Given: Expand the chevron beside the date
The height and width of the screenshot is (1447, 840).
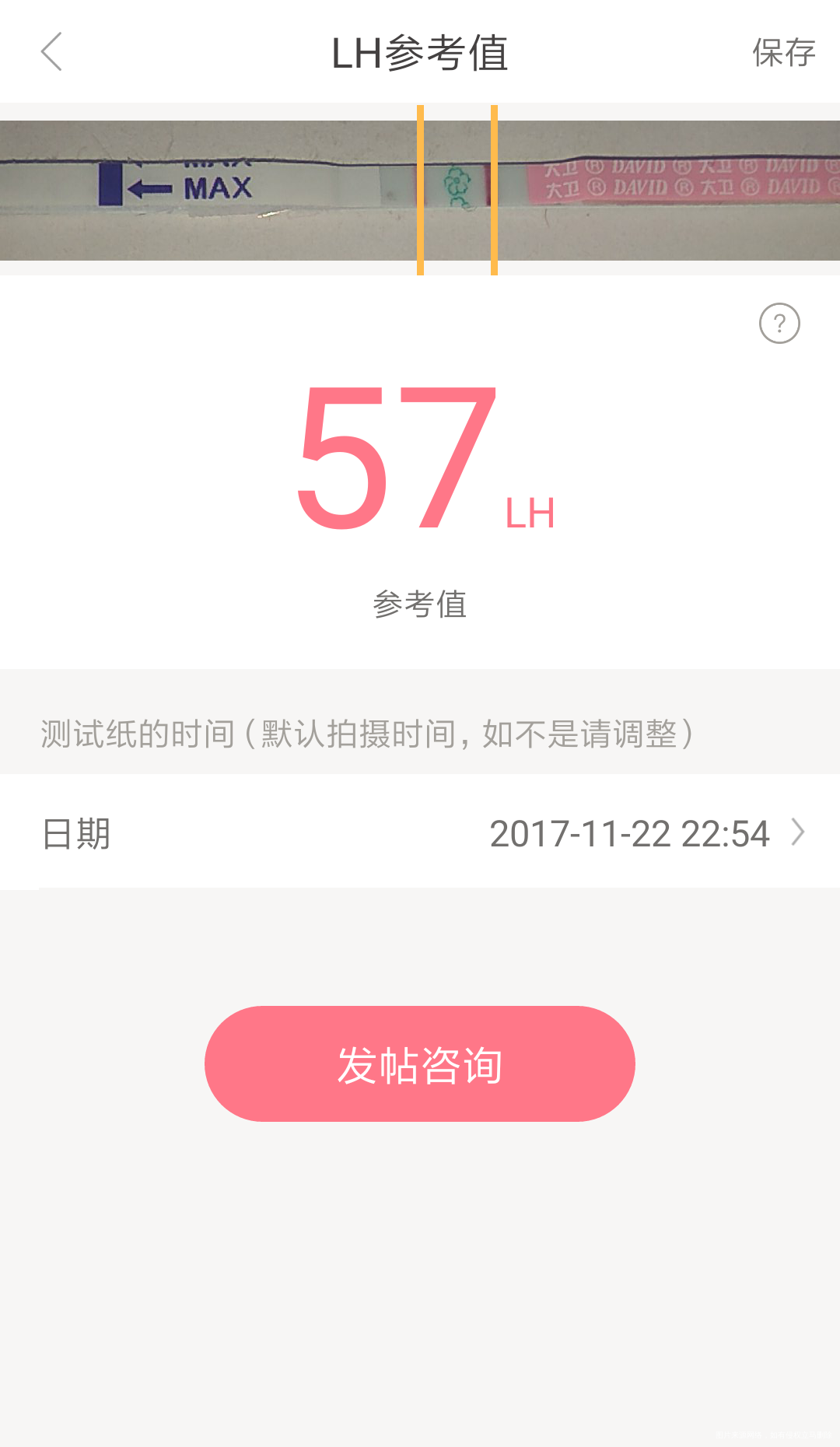Looking at the screenshot, I should point(798,833).
